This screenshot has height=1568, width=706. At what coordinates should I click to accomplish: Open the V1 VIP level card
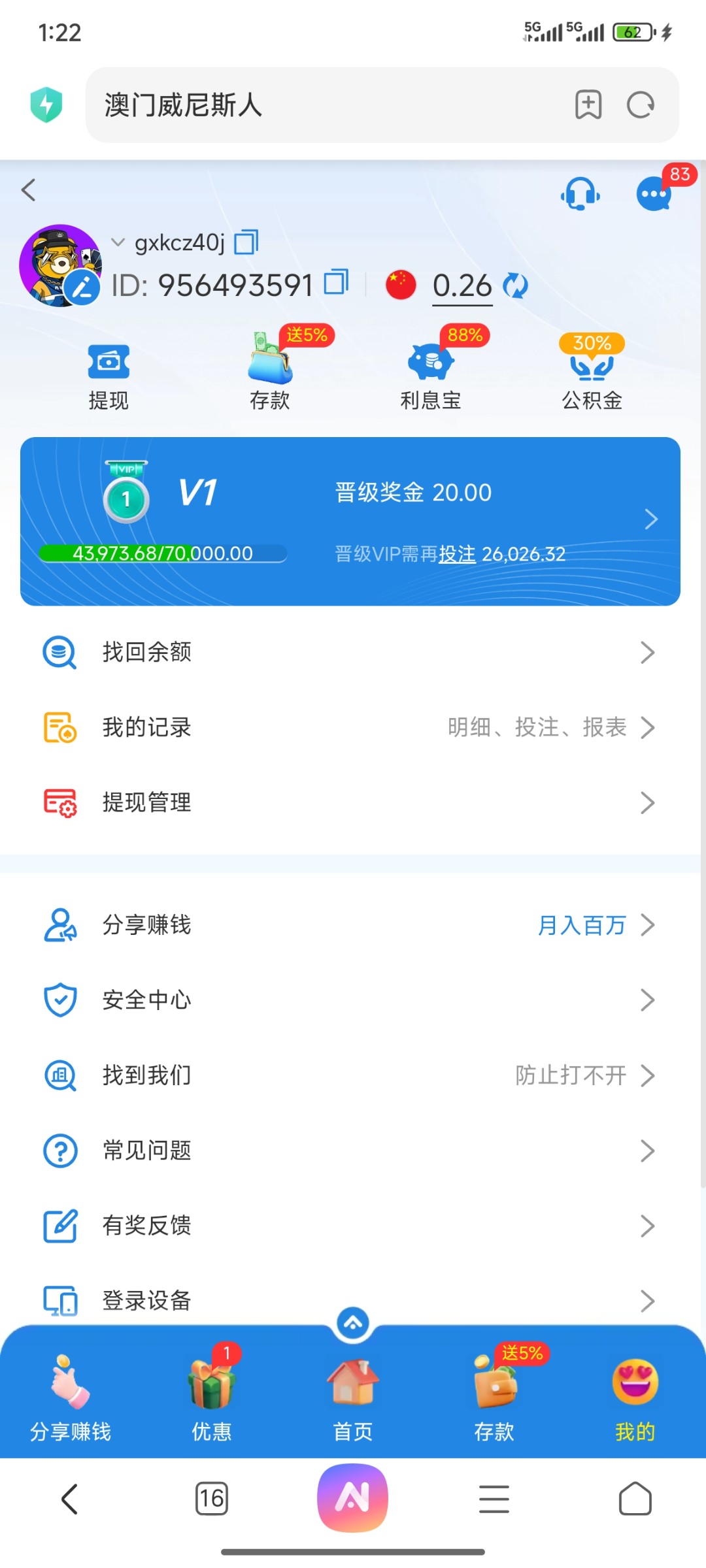click(350, 521)
